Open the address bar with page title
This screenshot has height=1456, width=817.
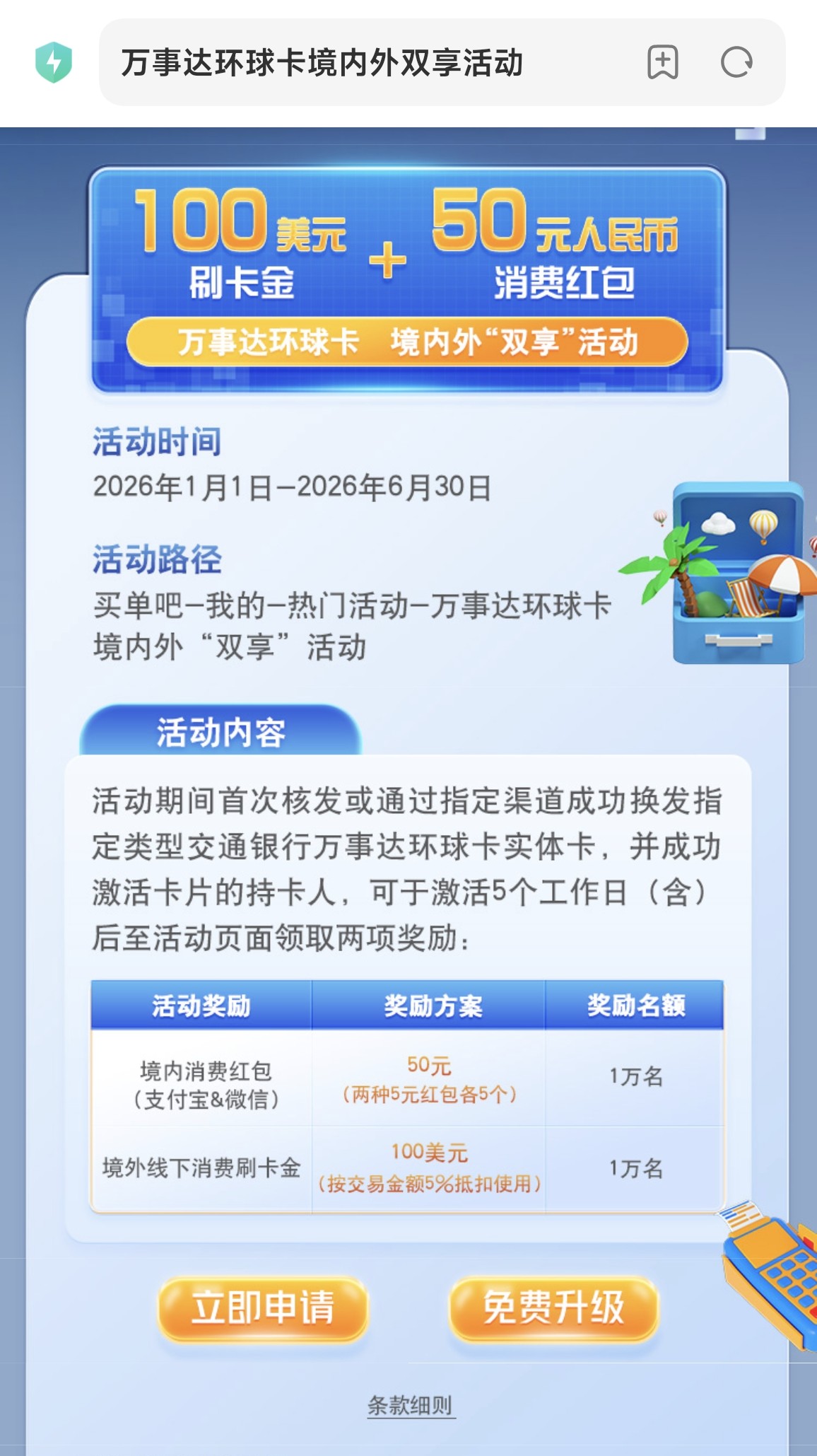click(x=322, y=63)
